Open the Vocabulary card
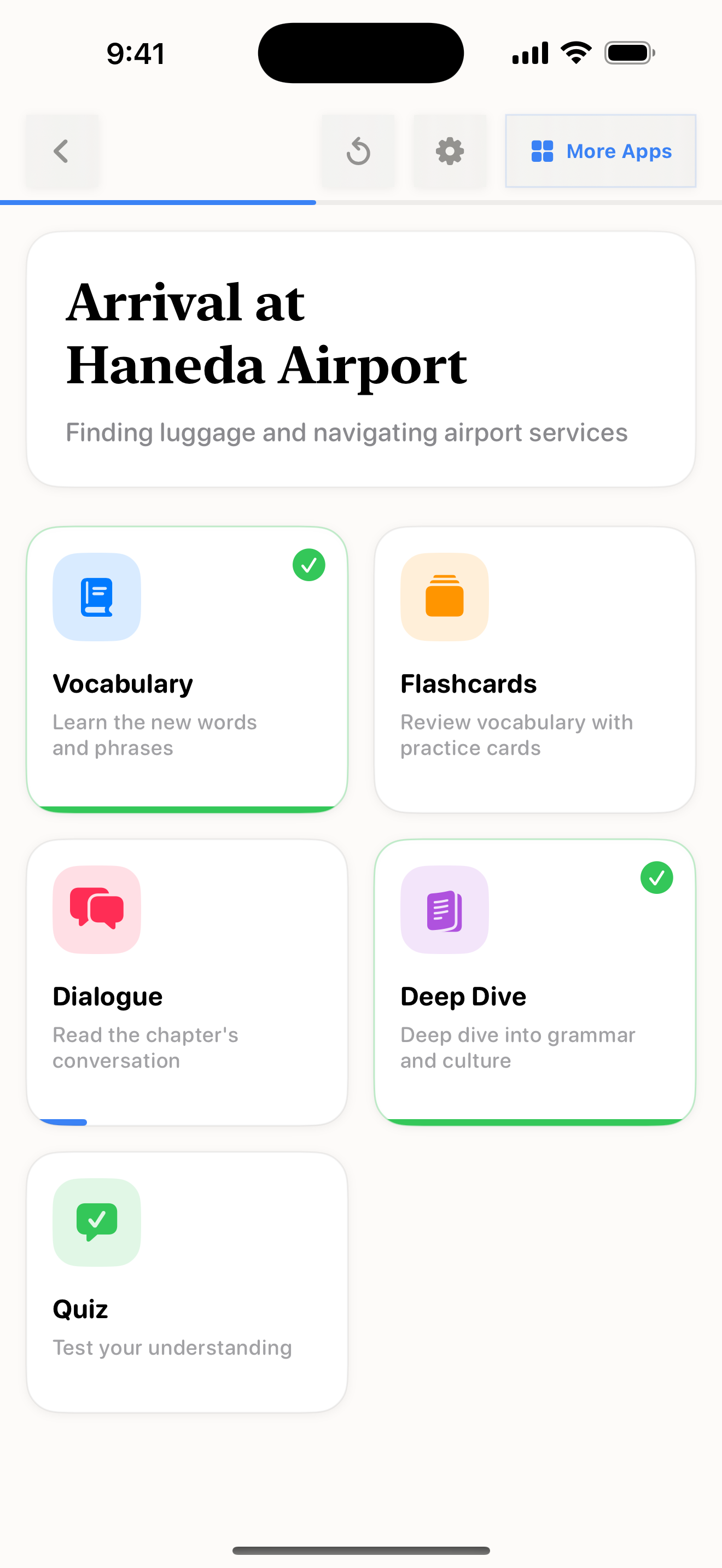Viewport: 722px width, 1568px height. tap(187, 670)
